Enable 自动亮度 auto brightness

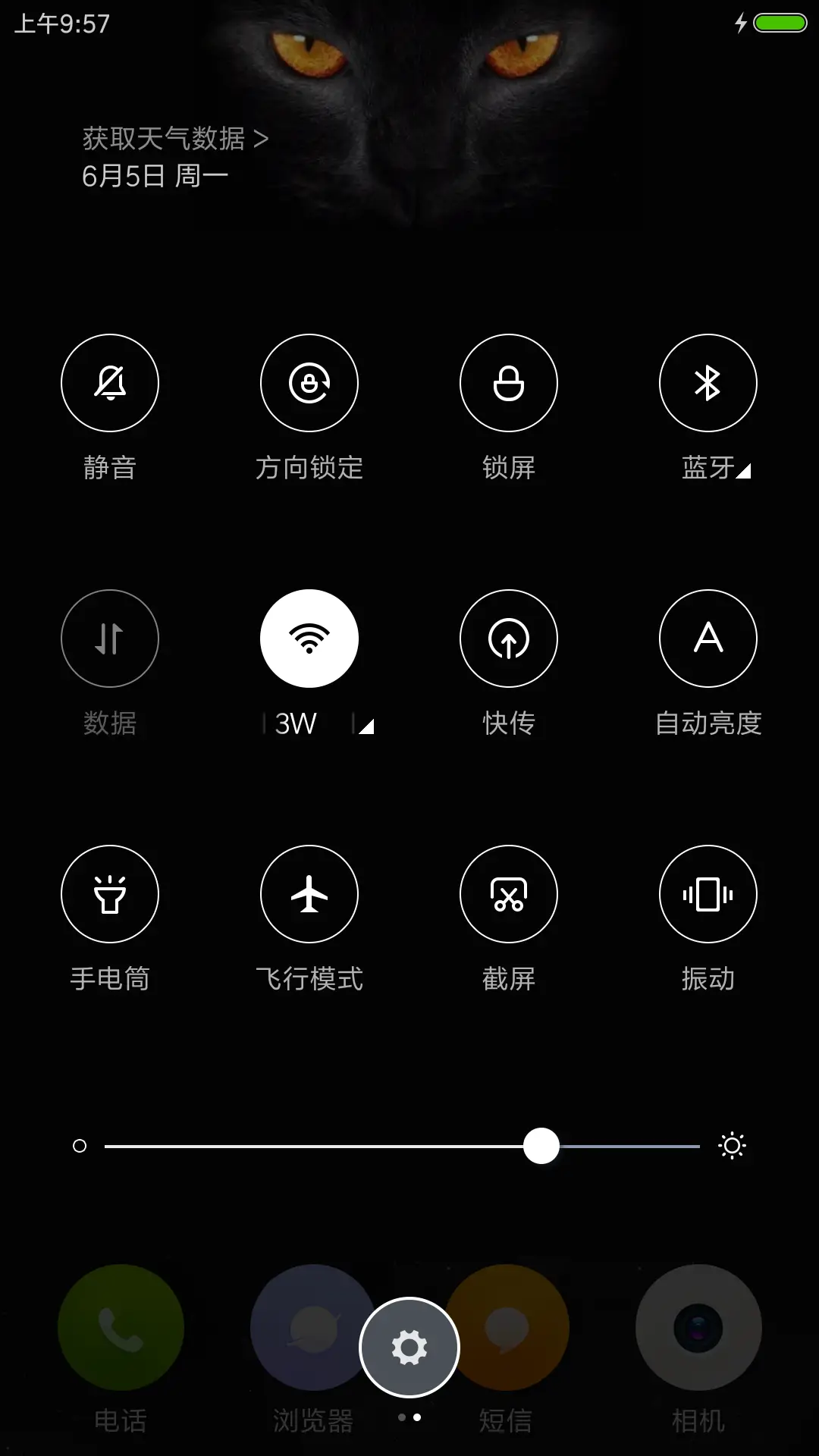[708, 639]
